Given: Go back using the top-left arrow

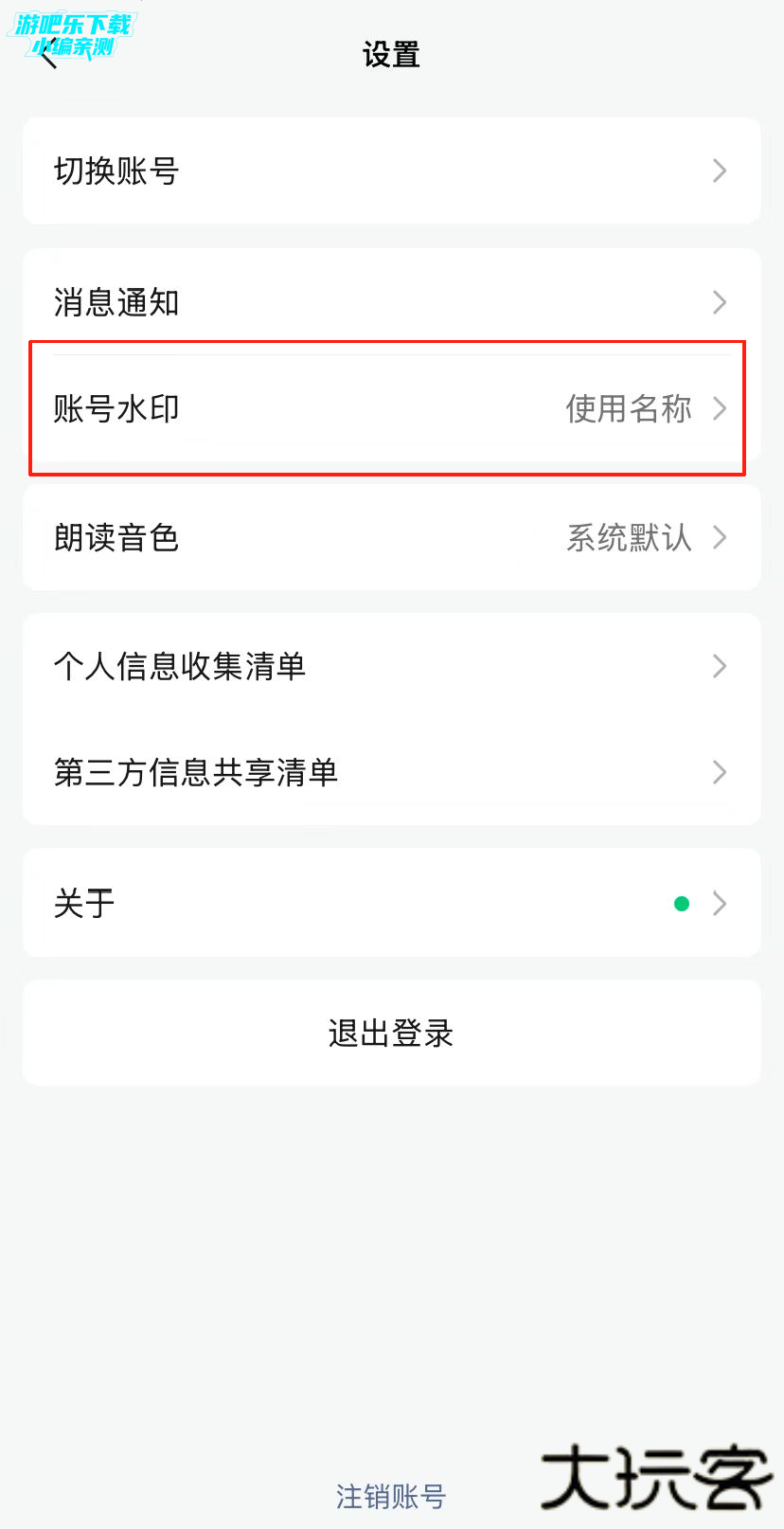Looking at the screenshot, I should [x=49, y=55].
